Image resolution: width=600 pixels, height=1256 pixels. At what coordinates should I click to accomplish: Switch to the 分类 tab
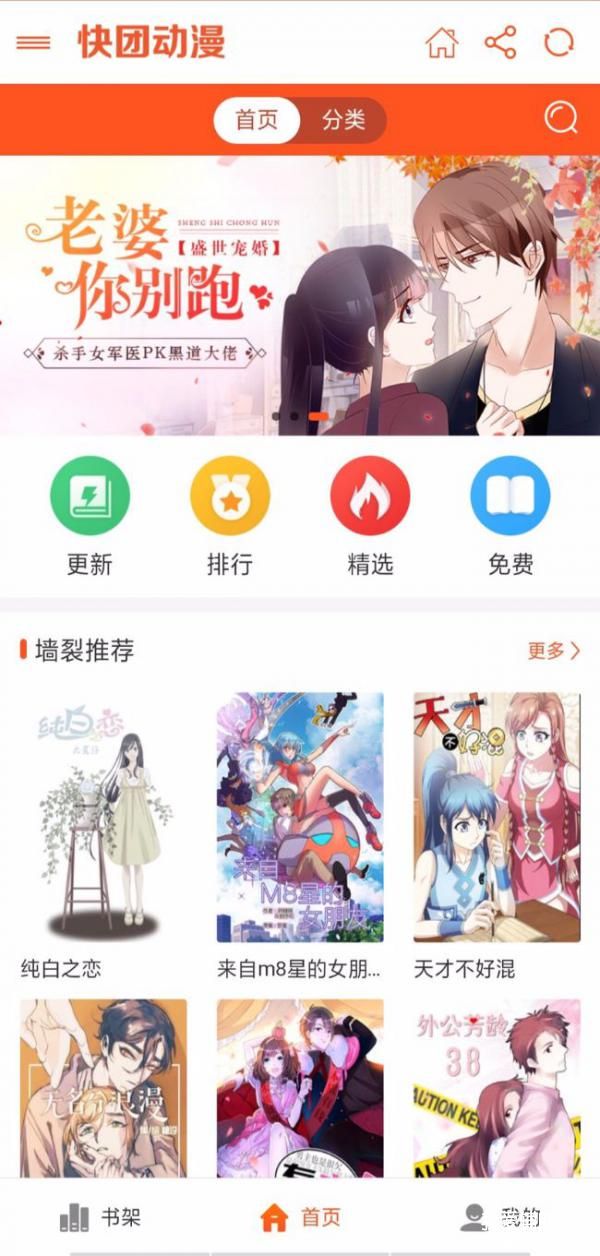tap(343, 120)
